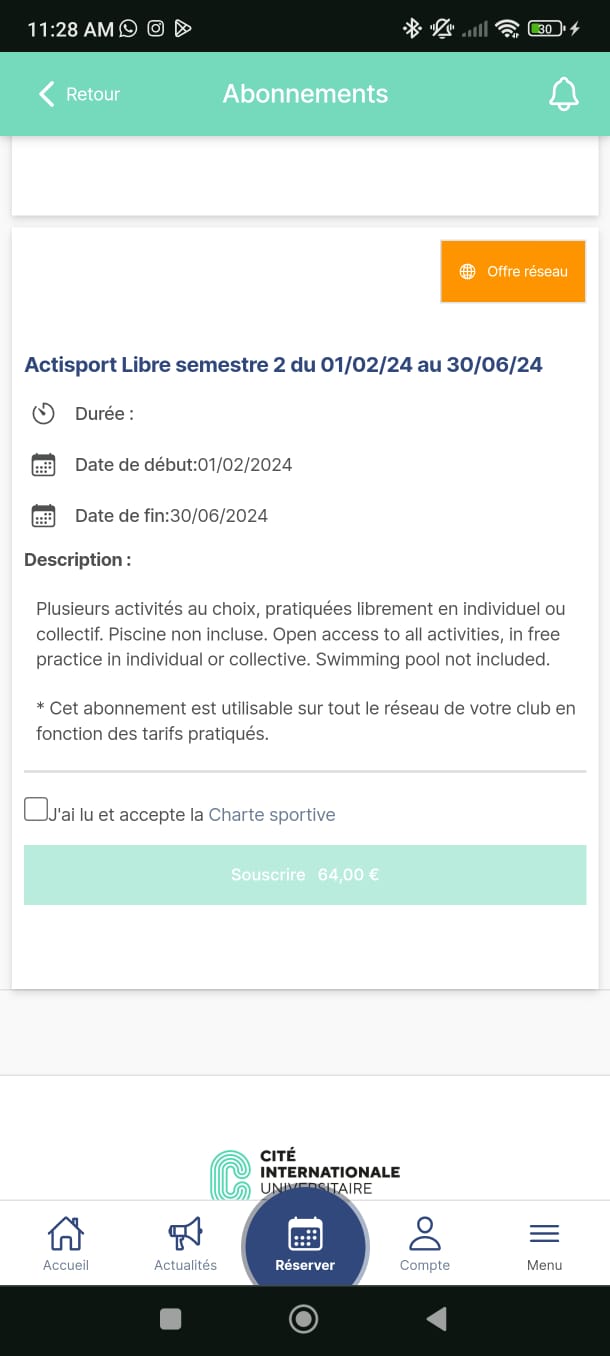
Task: Open the notifications bell
Action: click(564, 94)
